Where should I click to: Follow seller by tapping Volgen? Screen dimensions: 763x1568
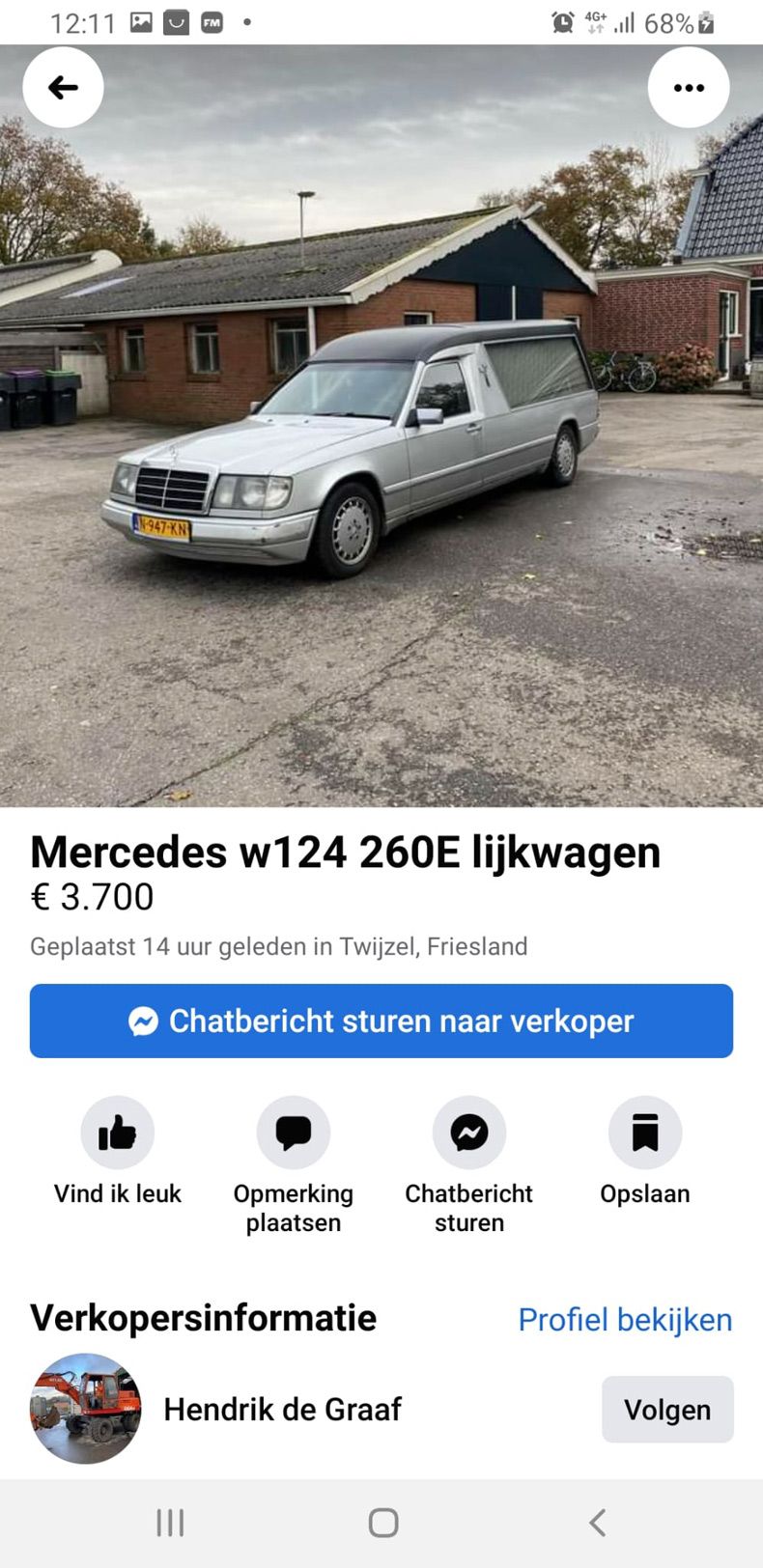(667, 1409)
